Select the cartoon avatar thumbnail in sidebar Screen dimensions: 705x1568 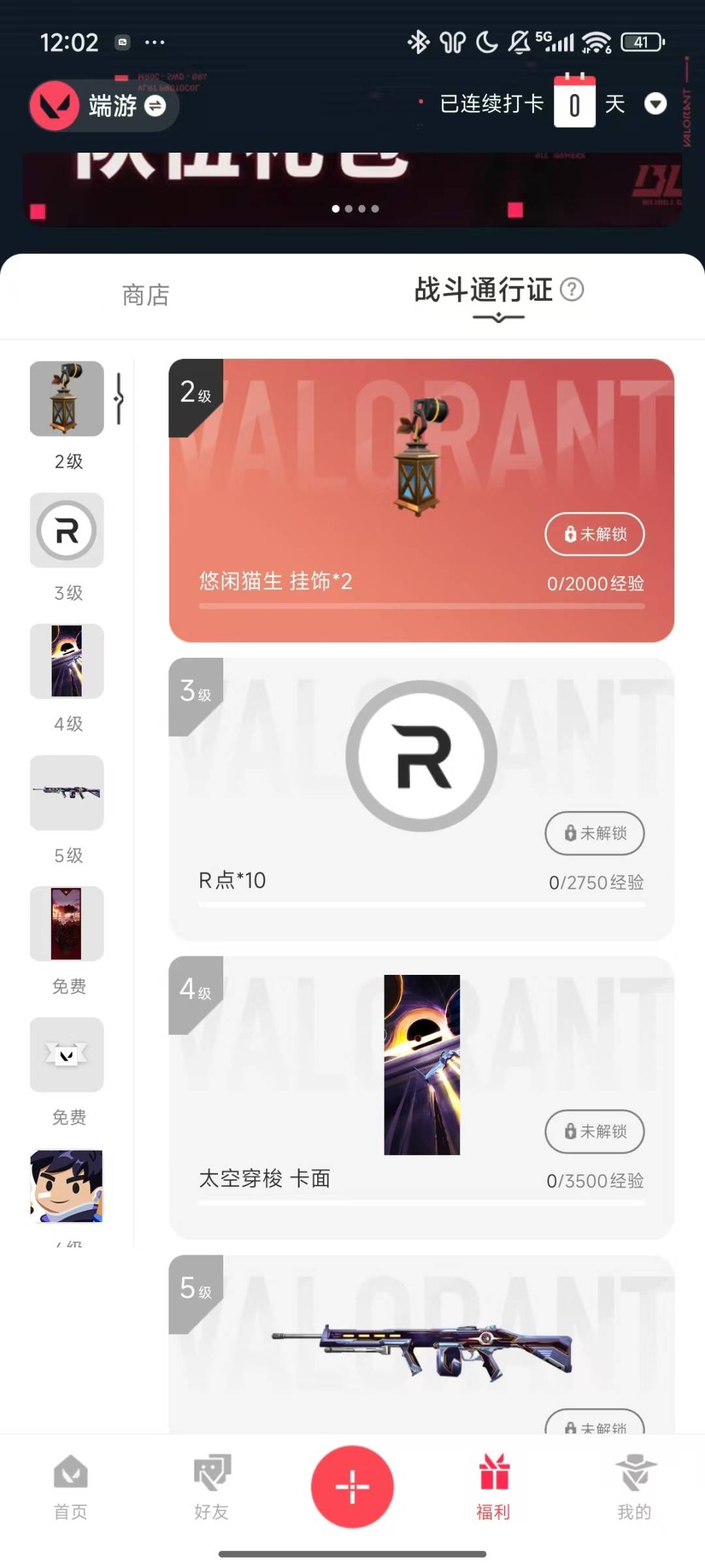(67, 1186)
